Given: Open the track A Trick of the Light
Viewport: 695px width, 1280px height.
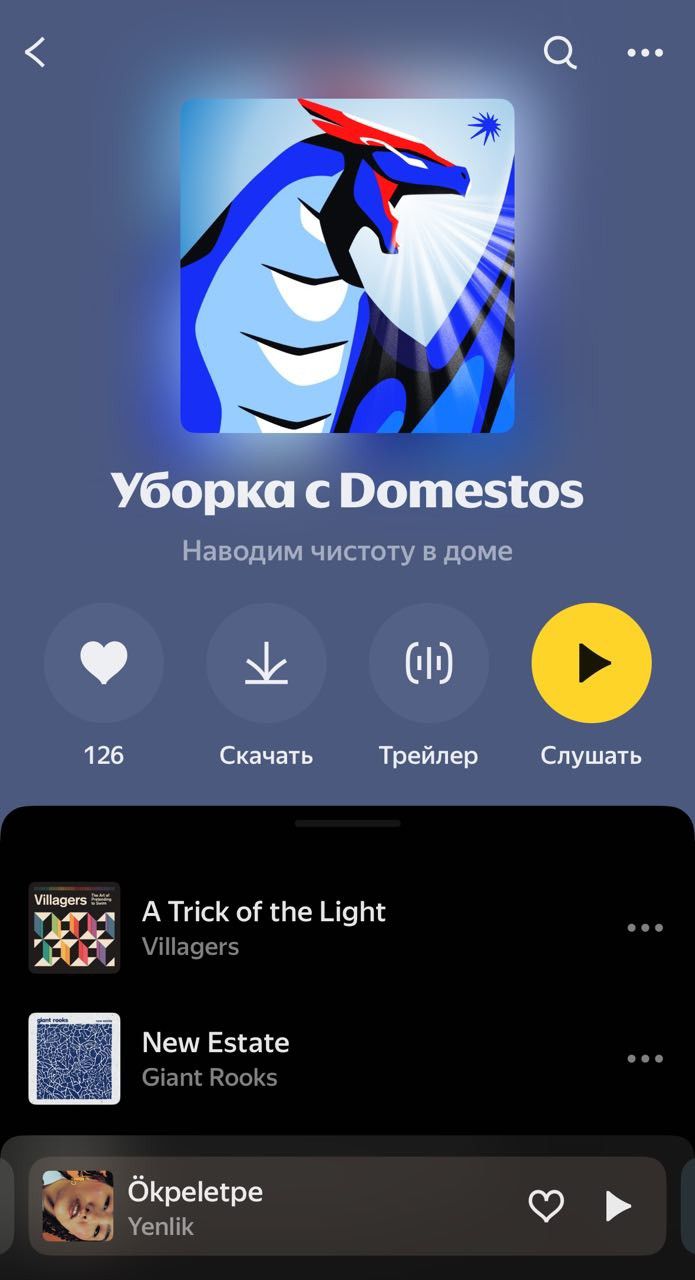Looking at the screenshot, I should [264, 927].
